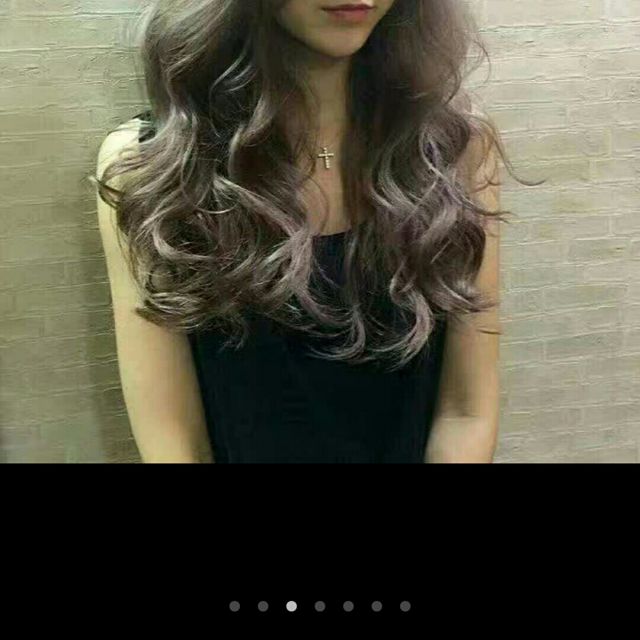Tap the hair photo to toggle viewer
Viewport: 640px width, 640px height.
[x=320, y=230]
